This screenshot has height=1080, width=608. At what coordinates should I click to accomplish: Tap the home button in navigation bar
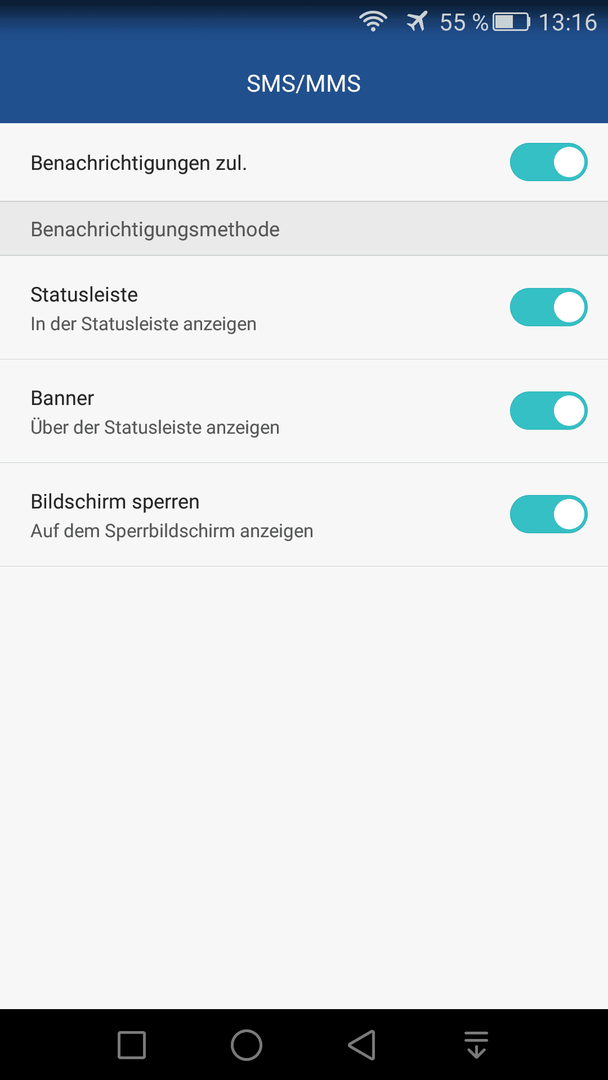[x=247, y=1044]
